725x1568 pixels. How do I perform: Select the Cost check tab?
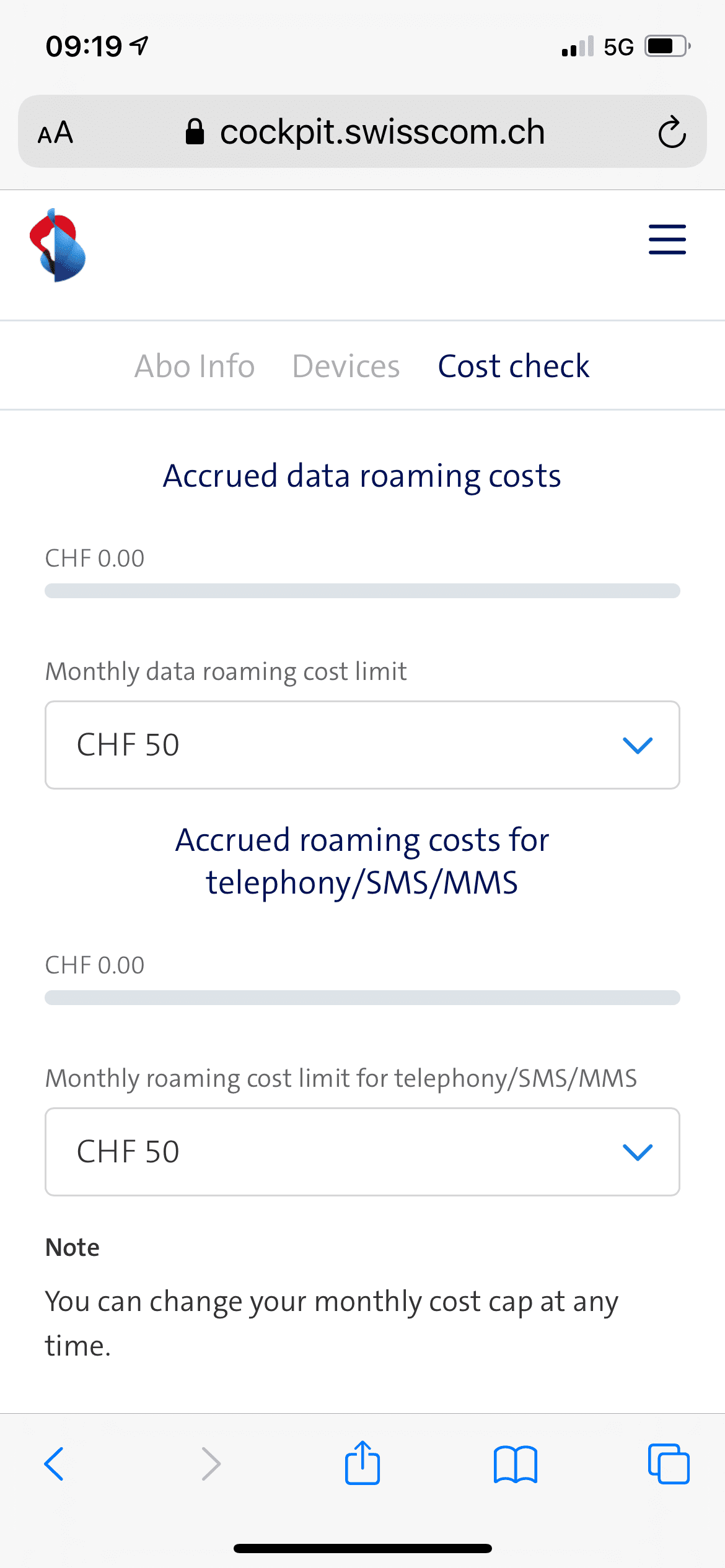pos(513,366)
